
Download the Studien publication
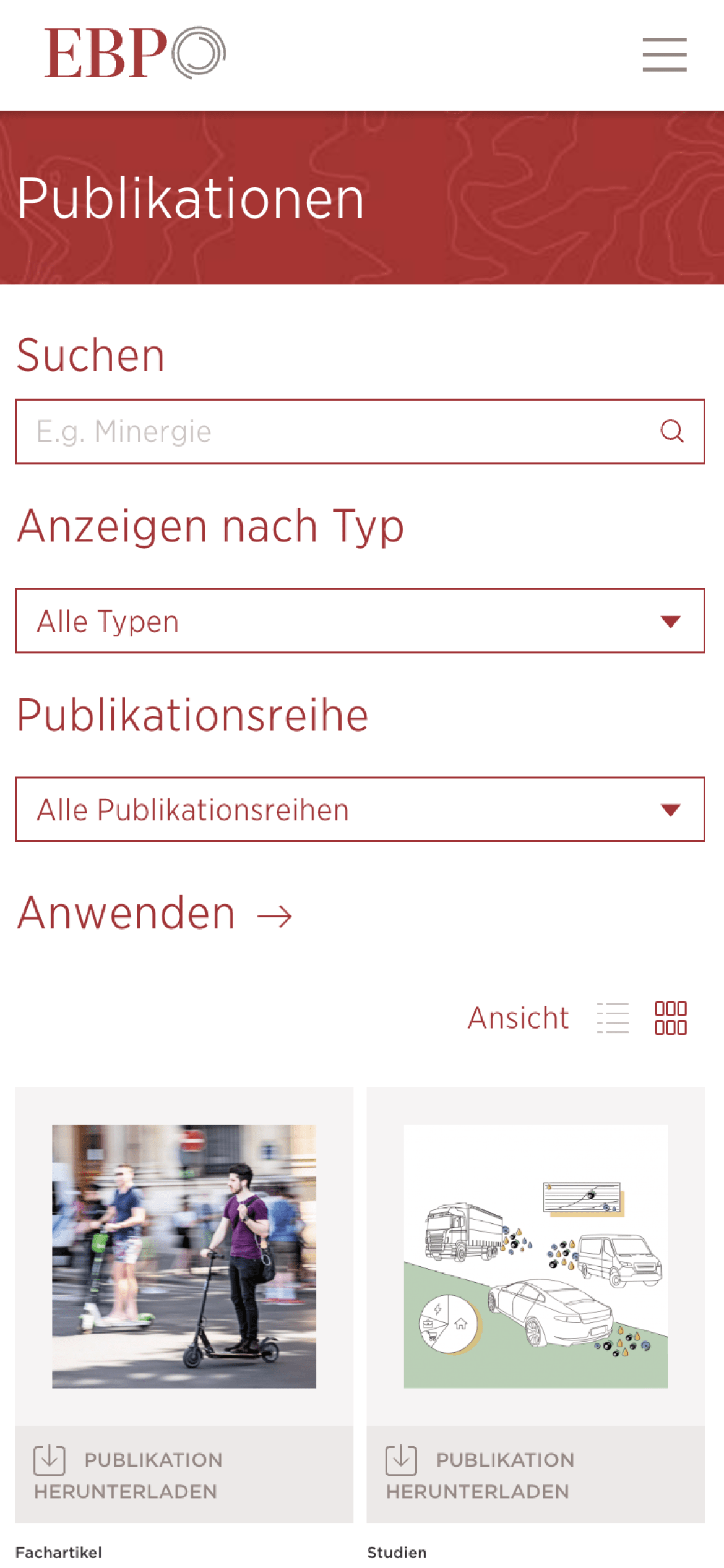[535, 1475]
